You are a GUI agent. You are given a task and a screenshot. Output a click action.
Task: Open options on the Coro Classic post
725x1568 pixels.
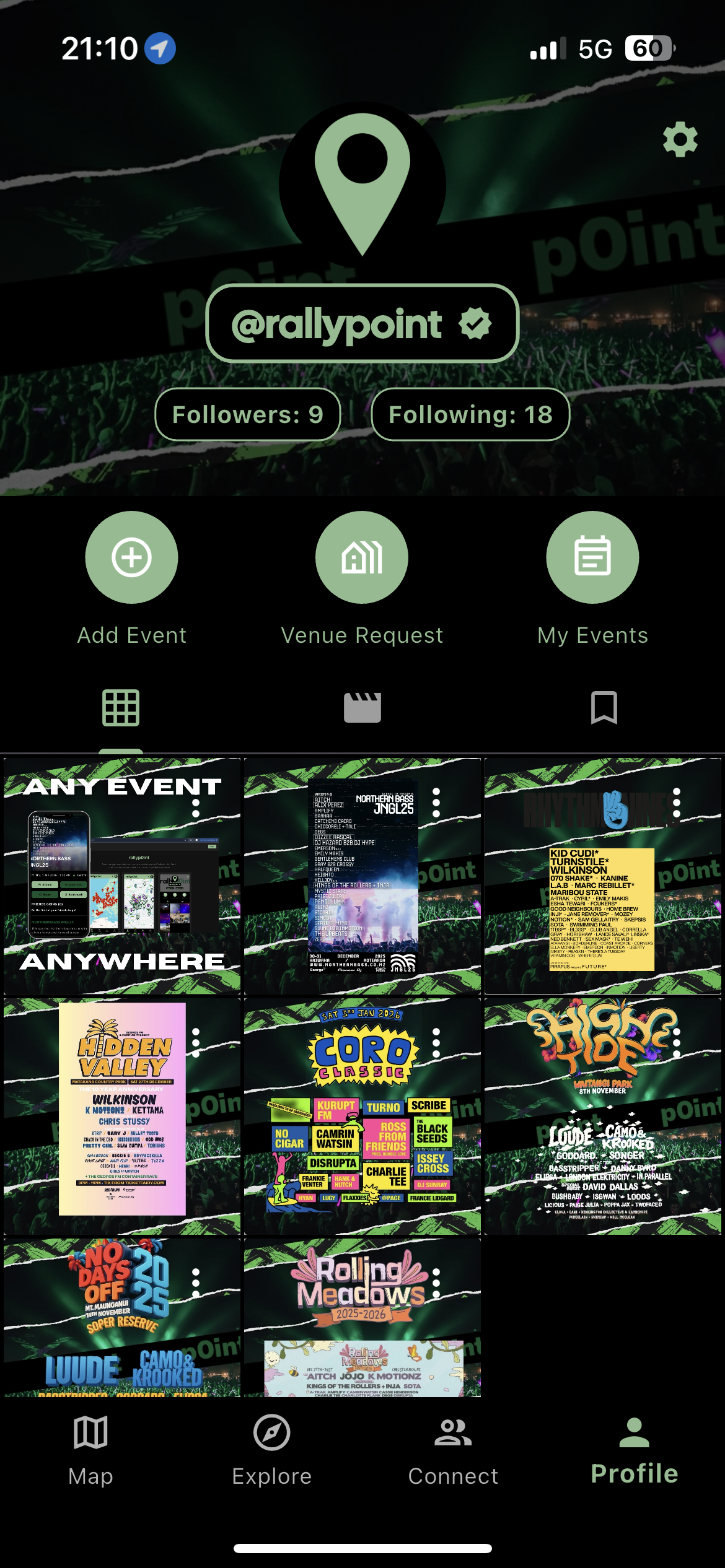pyautogui.click(x=436, y=1043)
